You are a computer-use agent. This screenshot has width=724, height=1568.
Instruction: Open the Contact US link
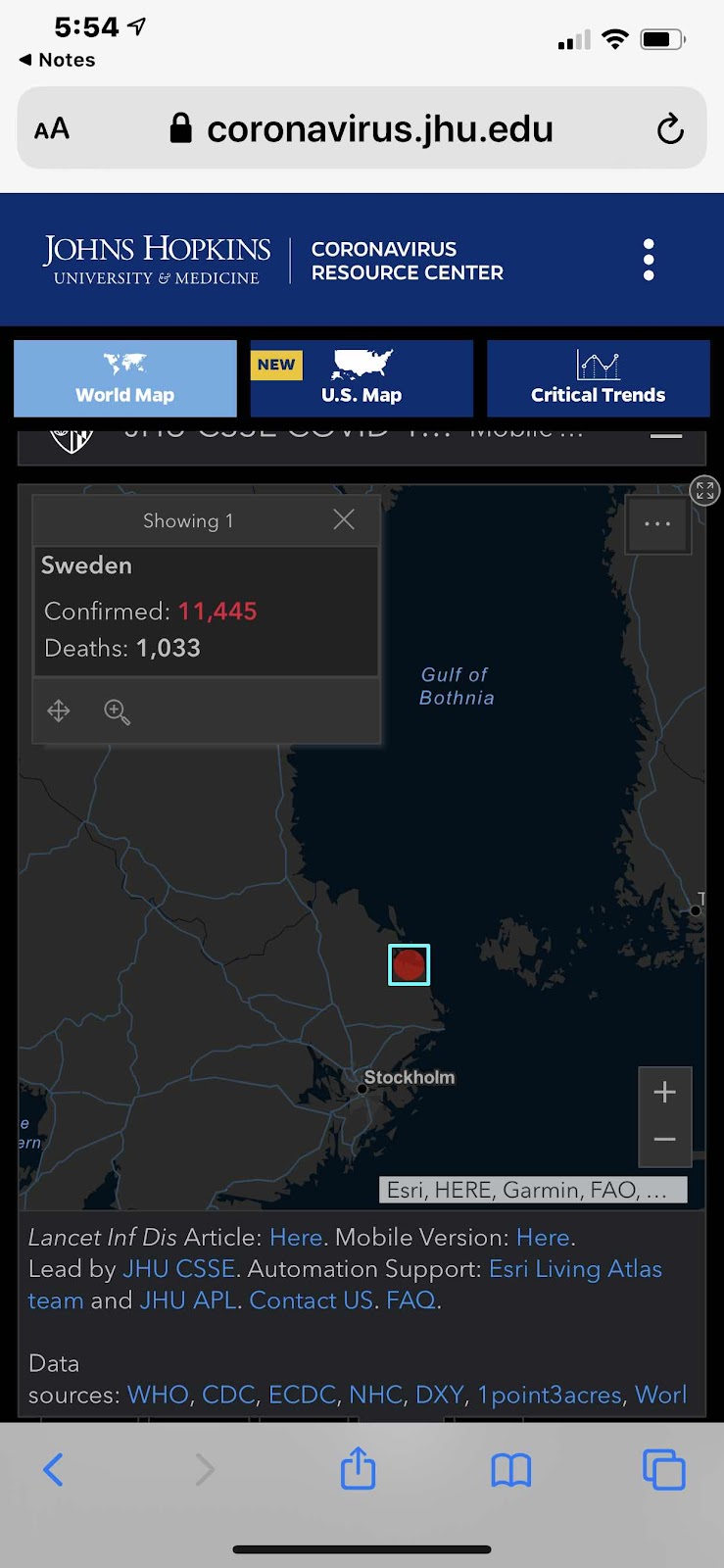pyautogui.click(x=311, y=1300)
